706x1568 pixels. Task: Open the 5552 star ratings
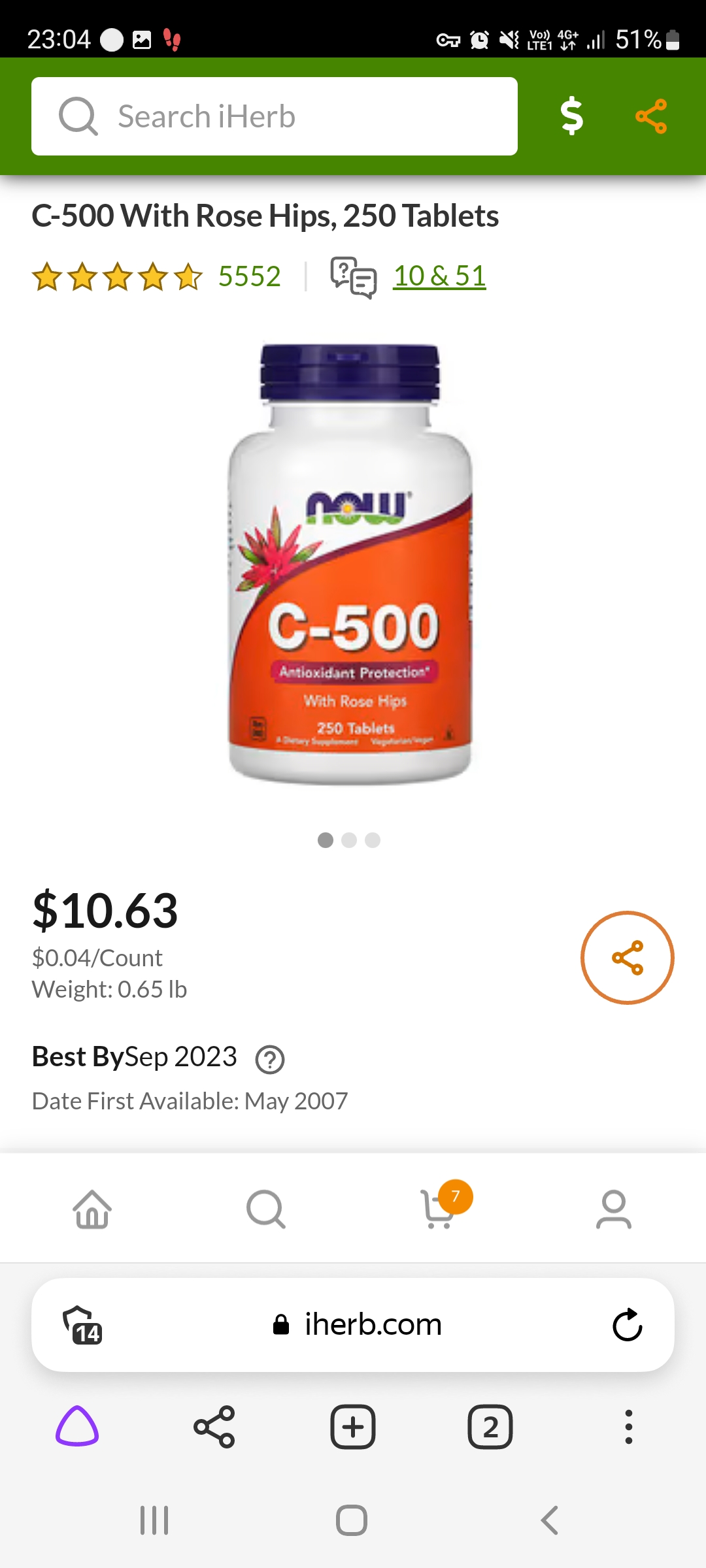tap(157, 276)
